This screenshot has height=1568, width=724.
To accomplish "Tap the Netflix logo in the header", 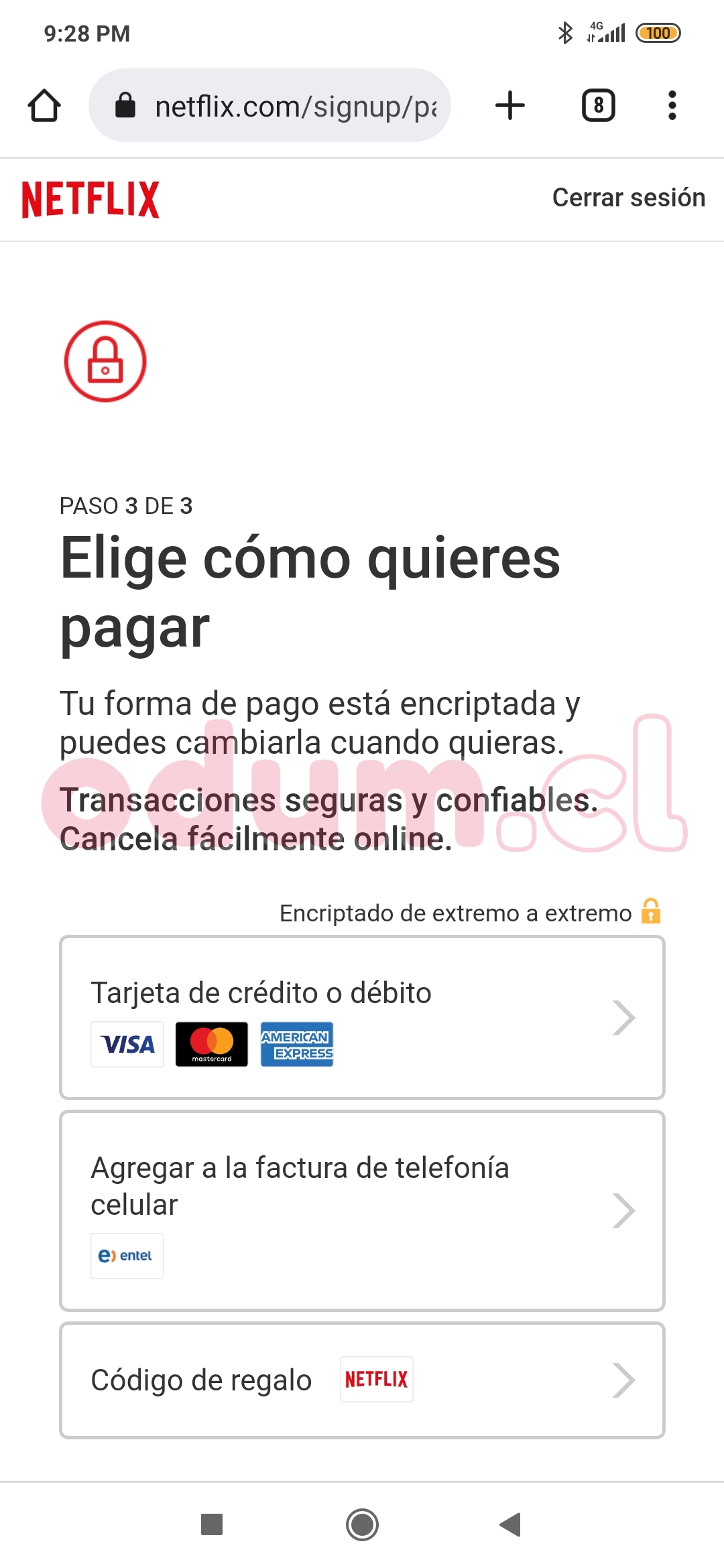I will point(90,199).
